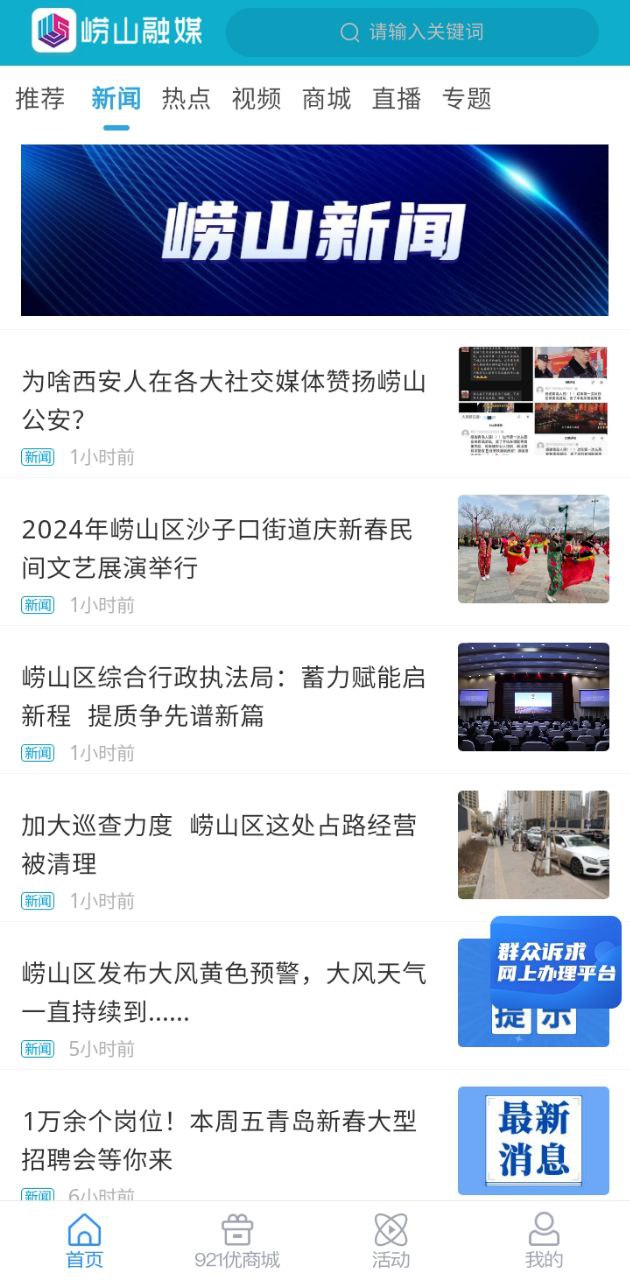The height and width of the screenshot is (1280, 630).
Task: Open the 崂山区综合行政执法局 news story
Action: (x=224, y=696)
